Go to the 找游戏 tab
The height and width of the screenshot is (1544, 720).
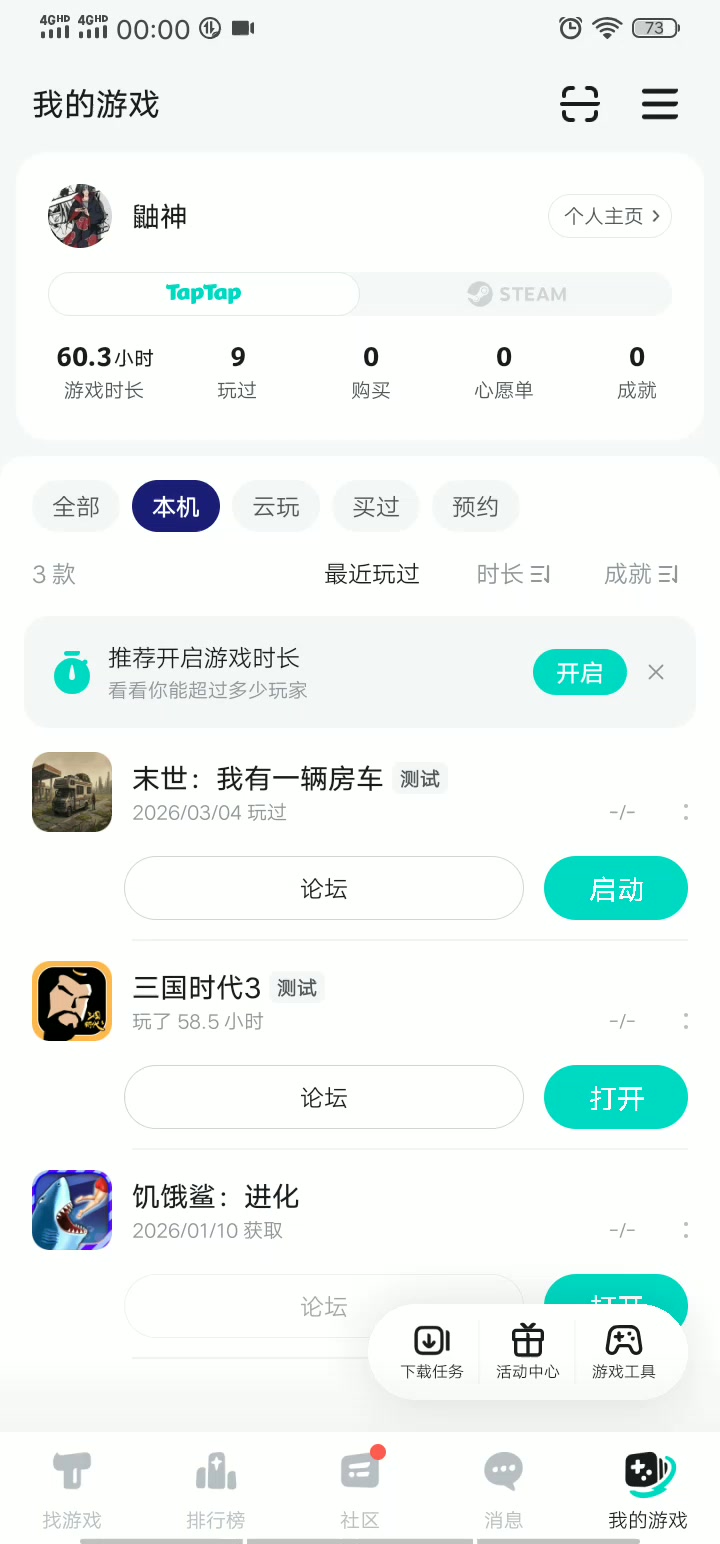pyautogui.click(x=72, y=1486)
